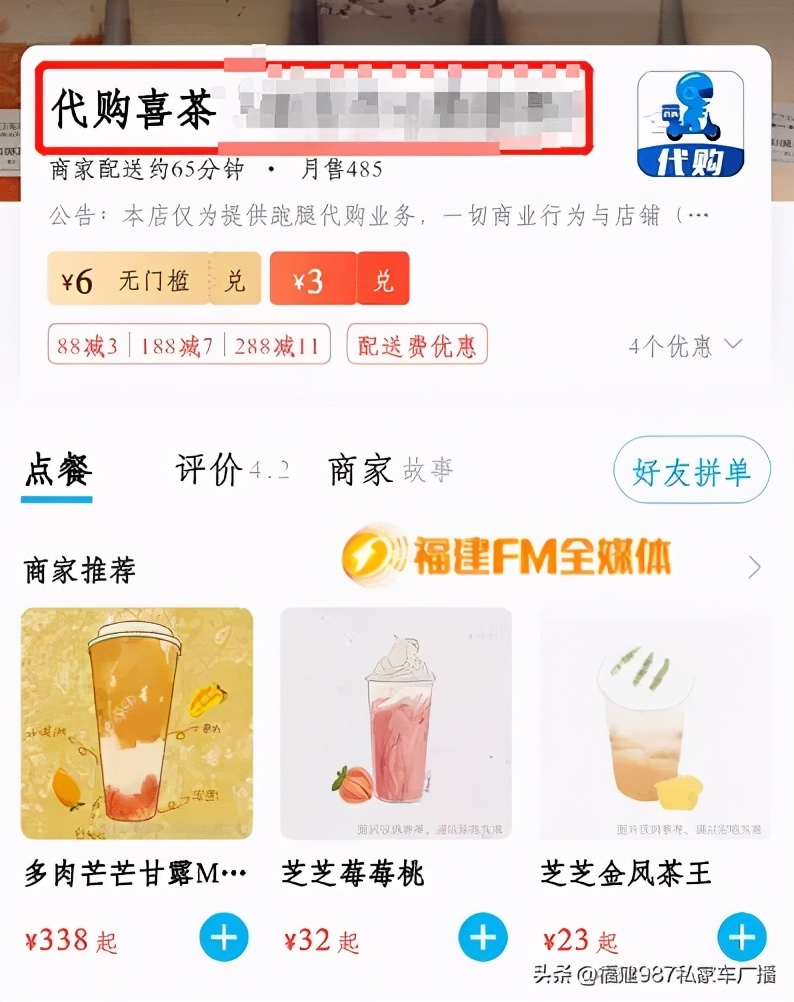Select the 点餐 ordering tab
This screenshot has width=794, height=1002.
pyautogui.click(x=56, y=471)
